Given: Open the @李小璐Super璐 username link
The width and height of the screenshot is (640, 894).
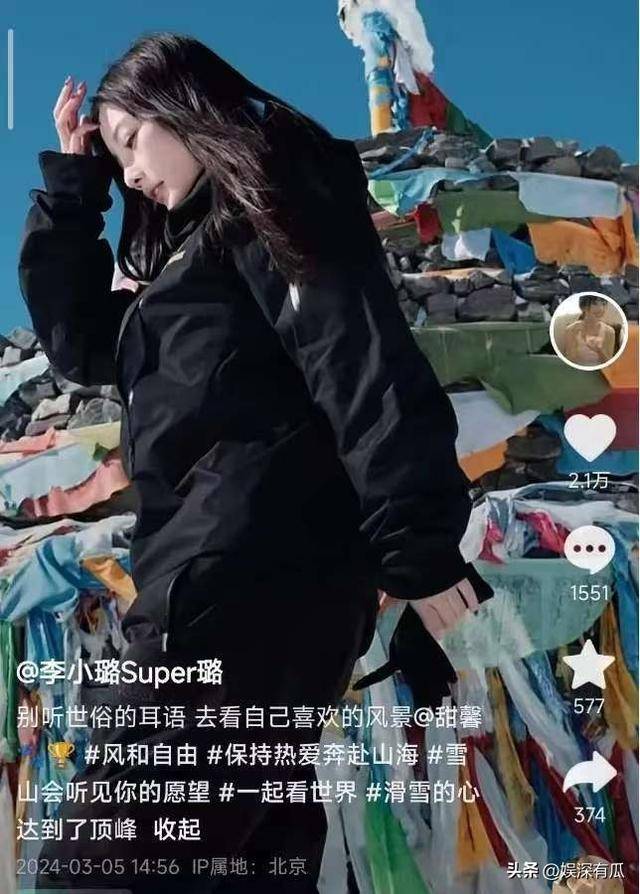Looking at the screenshot, I should click(119, 672).
